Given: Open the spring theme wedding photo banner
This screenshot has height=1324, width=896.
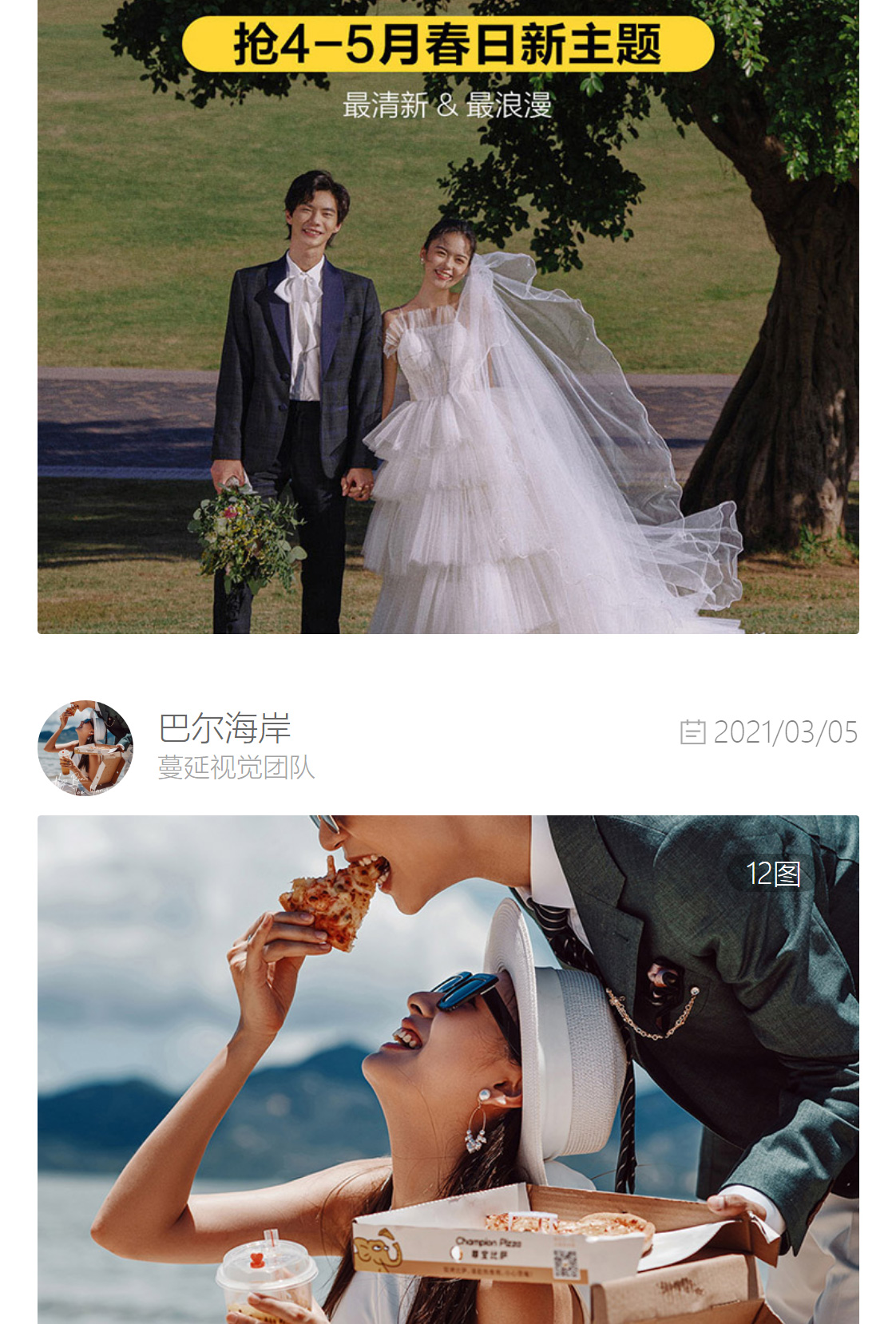Looking at the screenshot, I should pos(447,319).
